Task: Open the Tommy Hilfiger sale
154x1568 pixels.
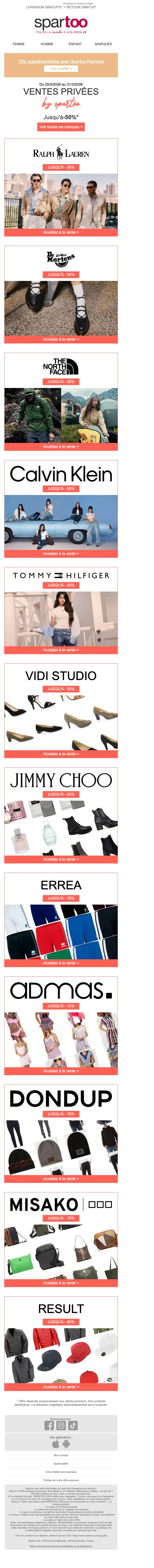Action: point(61,649)
